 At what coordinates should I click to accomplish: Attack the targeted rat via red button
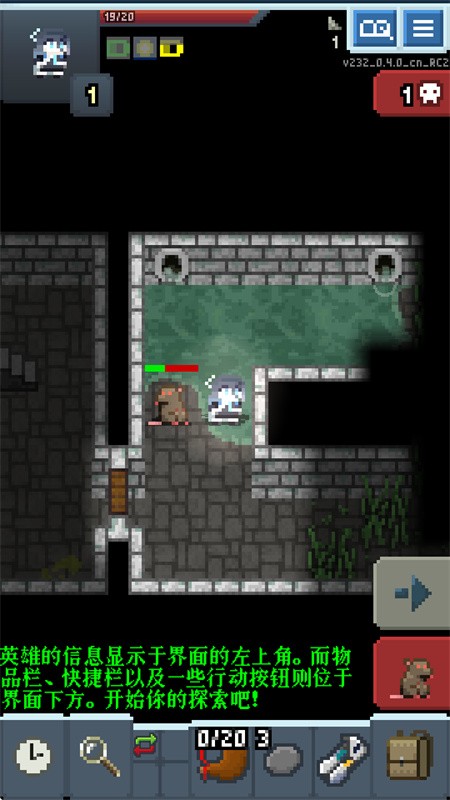tap(412, 673)
